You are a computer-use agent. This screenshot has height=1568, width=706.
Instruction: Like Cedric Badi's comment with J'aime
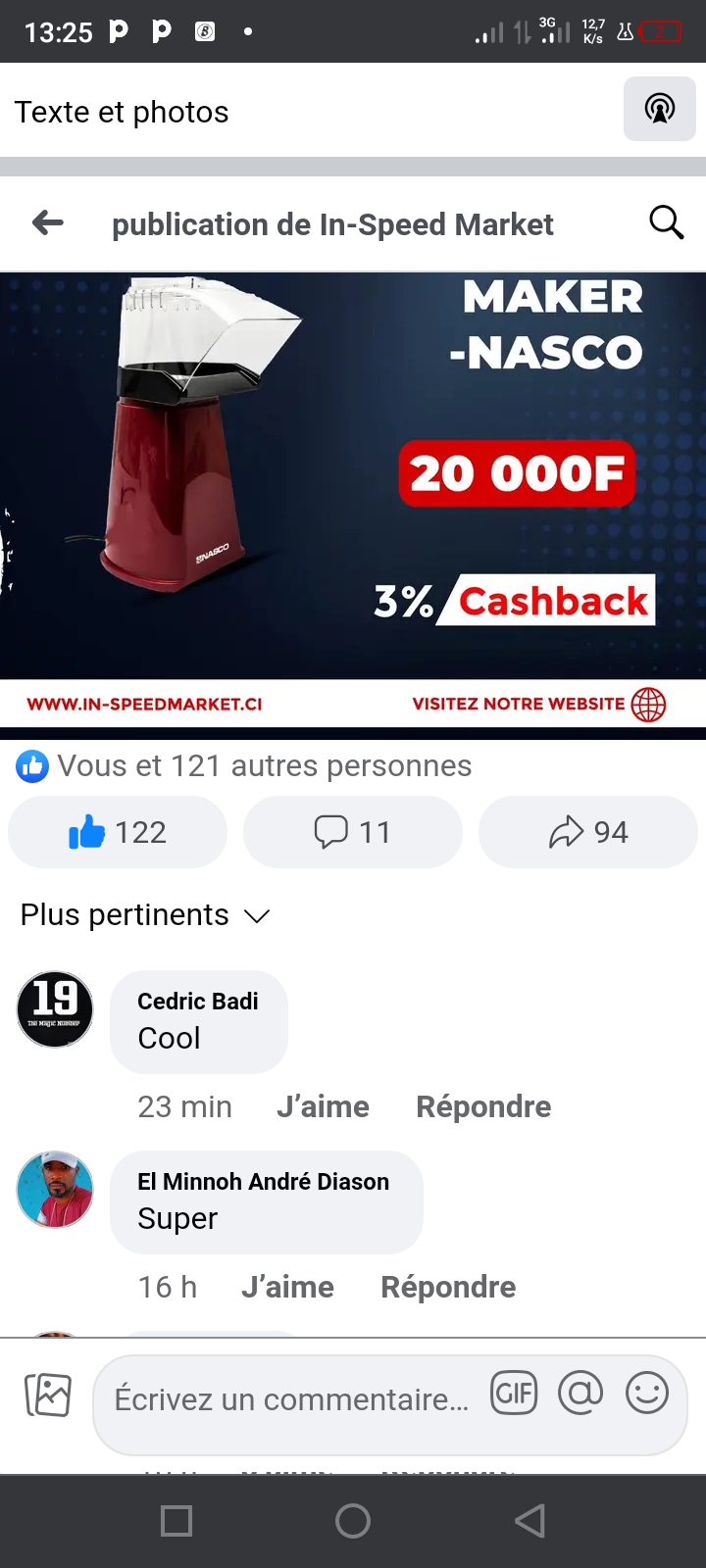click(323, 1106)
